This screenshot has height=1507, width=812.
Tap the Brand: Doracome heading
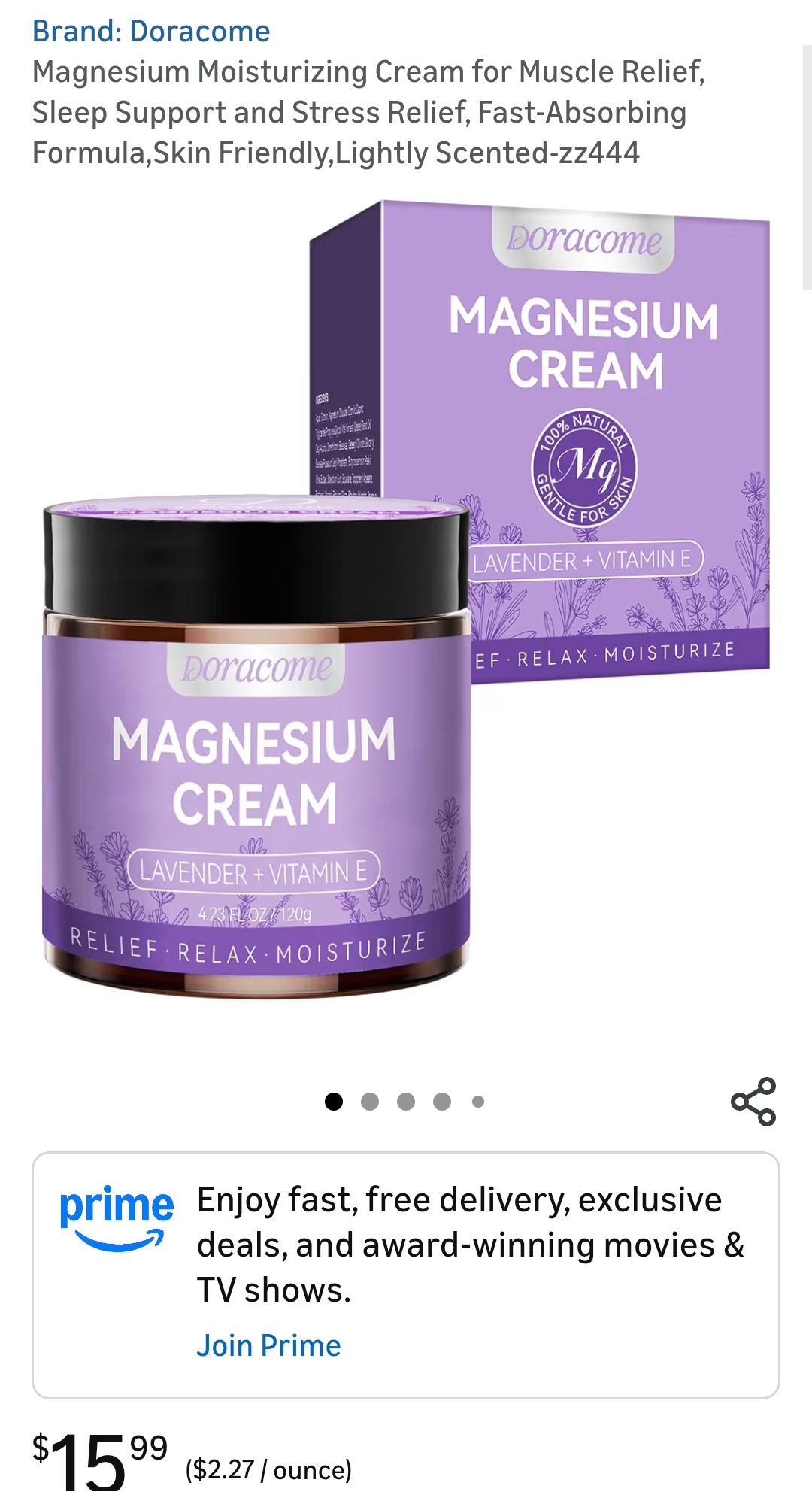tap(150, 32)
